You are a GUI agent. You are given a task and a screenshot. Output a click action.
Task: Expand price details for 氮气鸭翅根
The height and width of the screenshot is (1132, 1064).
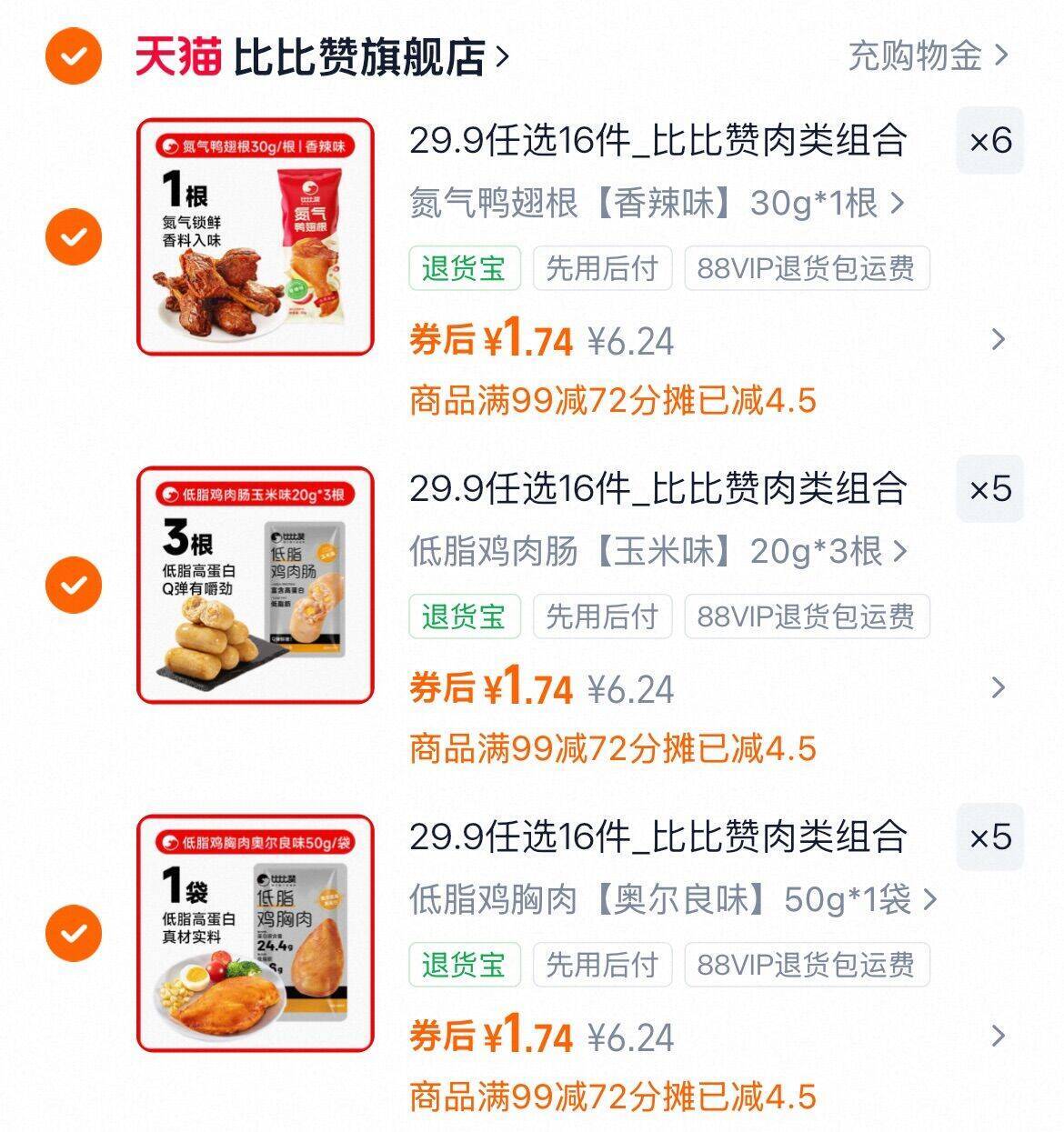[x=998, y=340]
